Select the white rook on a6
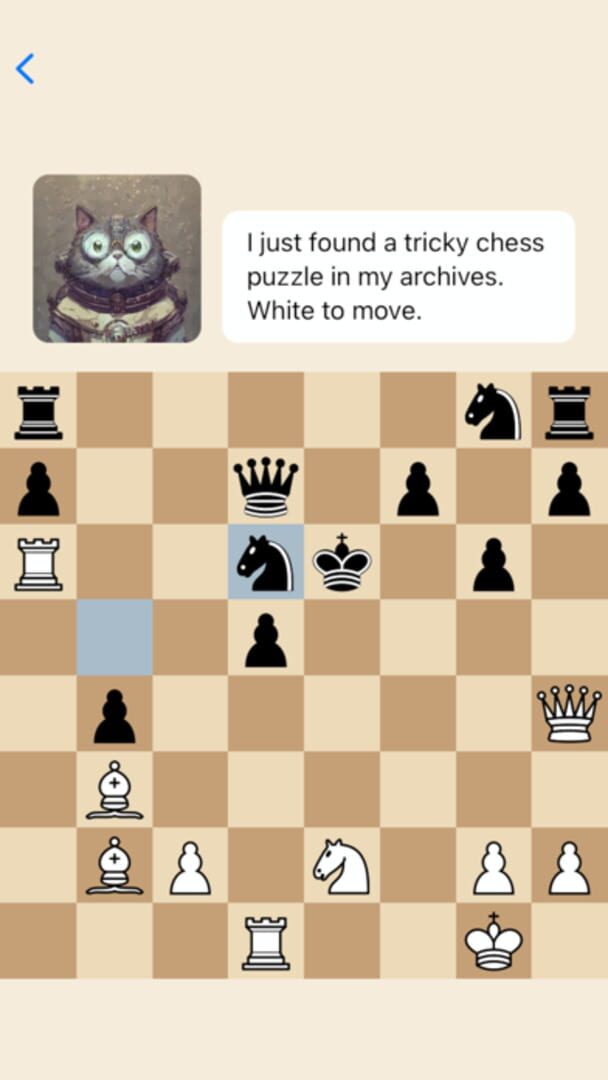The width and height of the screenshot is (608, 1080). point(38,563)
